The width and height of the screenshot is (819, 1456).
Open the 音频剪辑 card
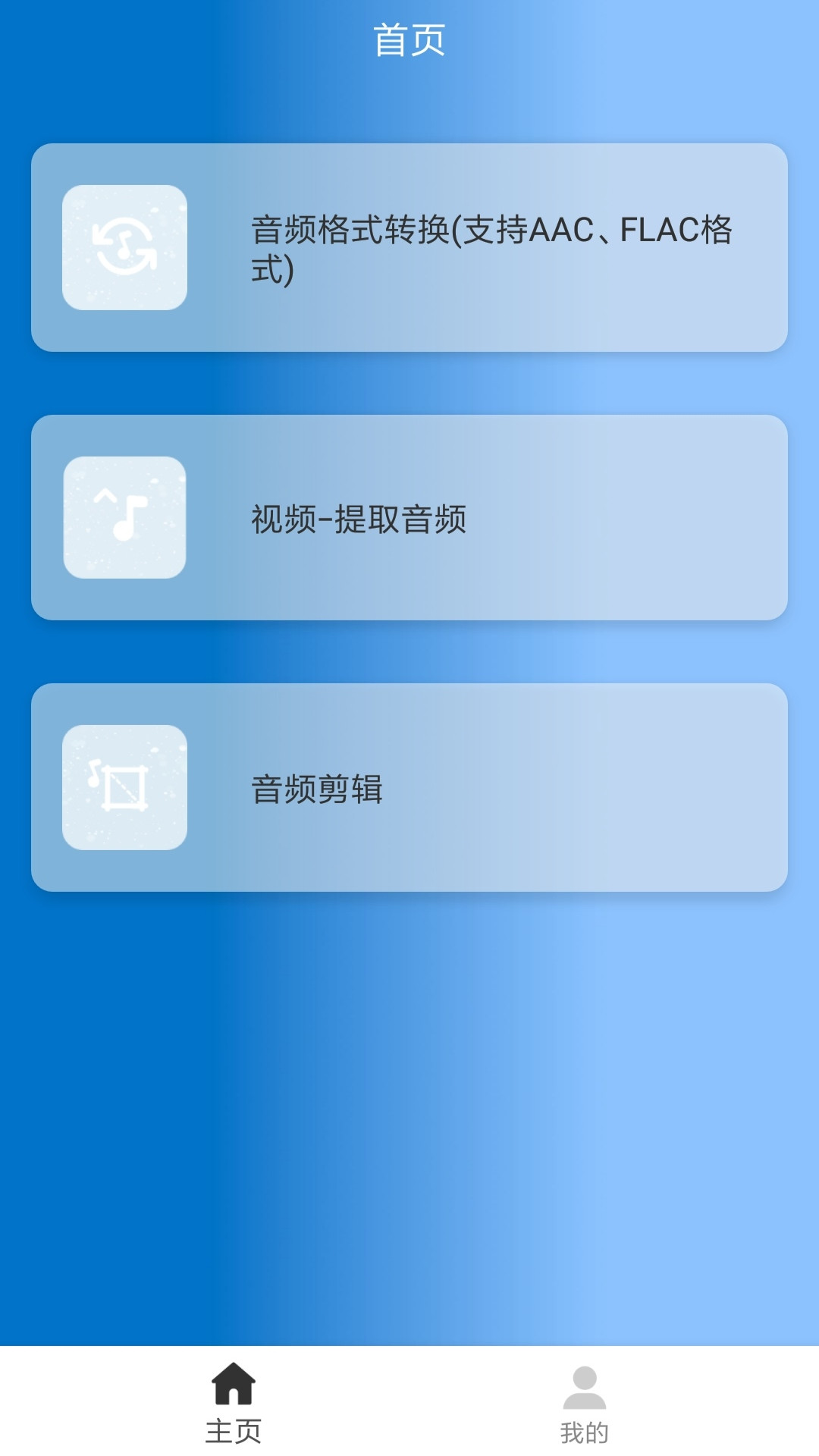click(x=409, y=785)
